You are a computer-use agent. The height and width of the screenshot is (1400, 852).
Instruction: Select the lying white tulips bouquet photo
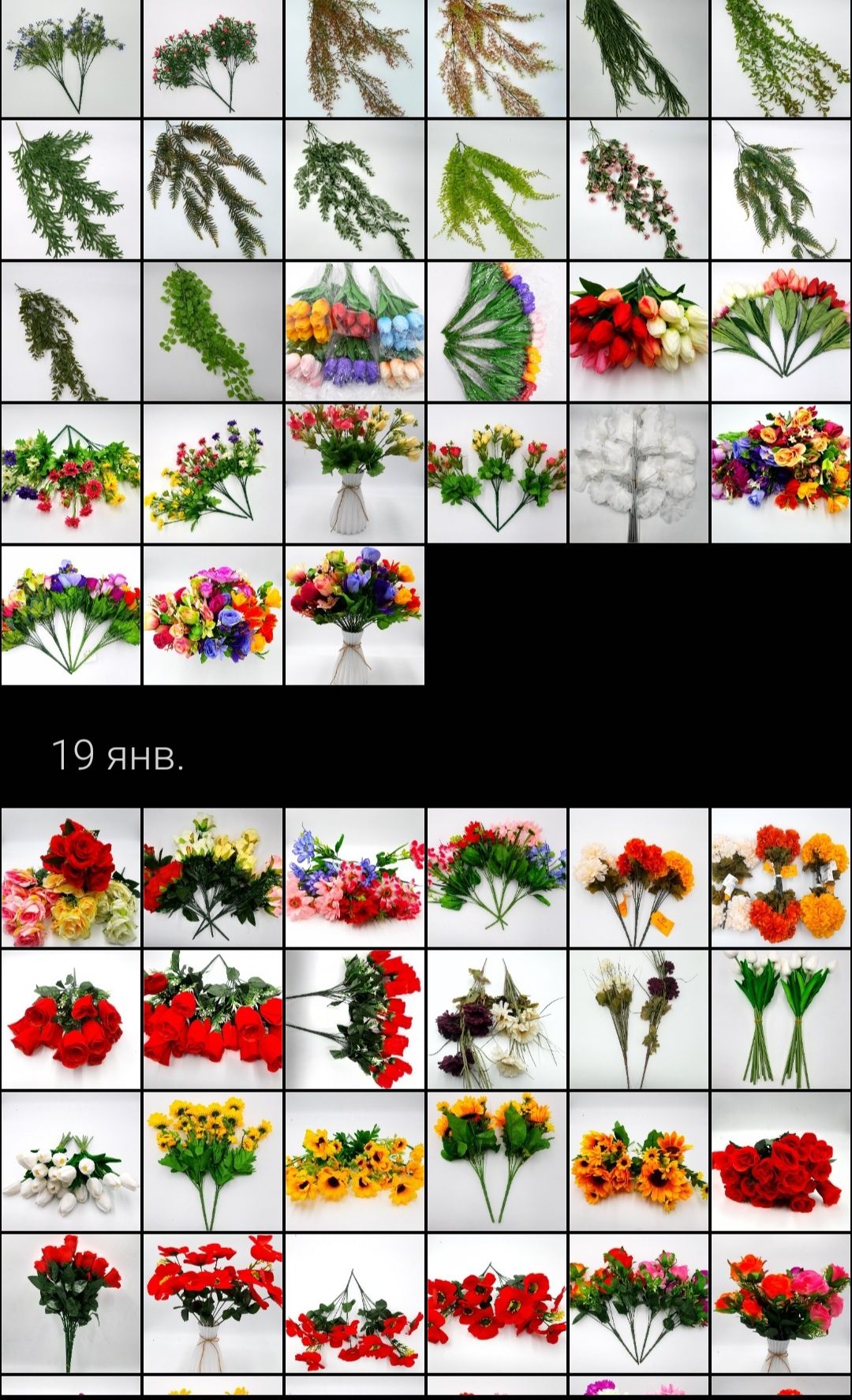[71, 1161]
